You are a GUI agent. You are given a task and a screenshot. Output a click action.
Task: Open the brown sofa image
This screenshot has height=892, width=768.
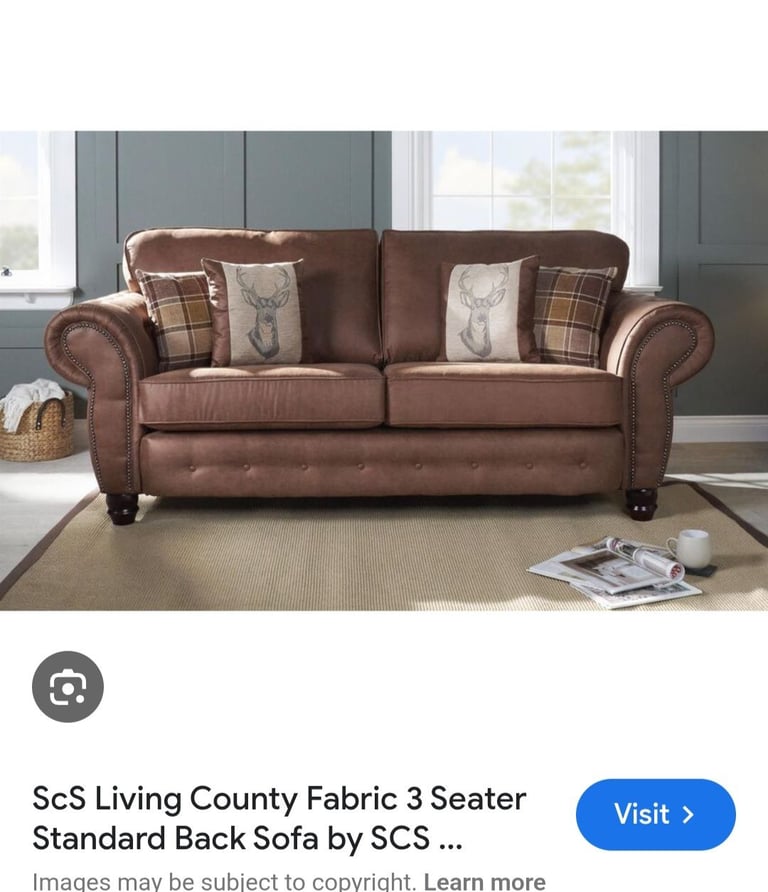(384, 370)
